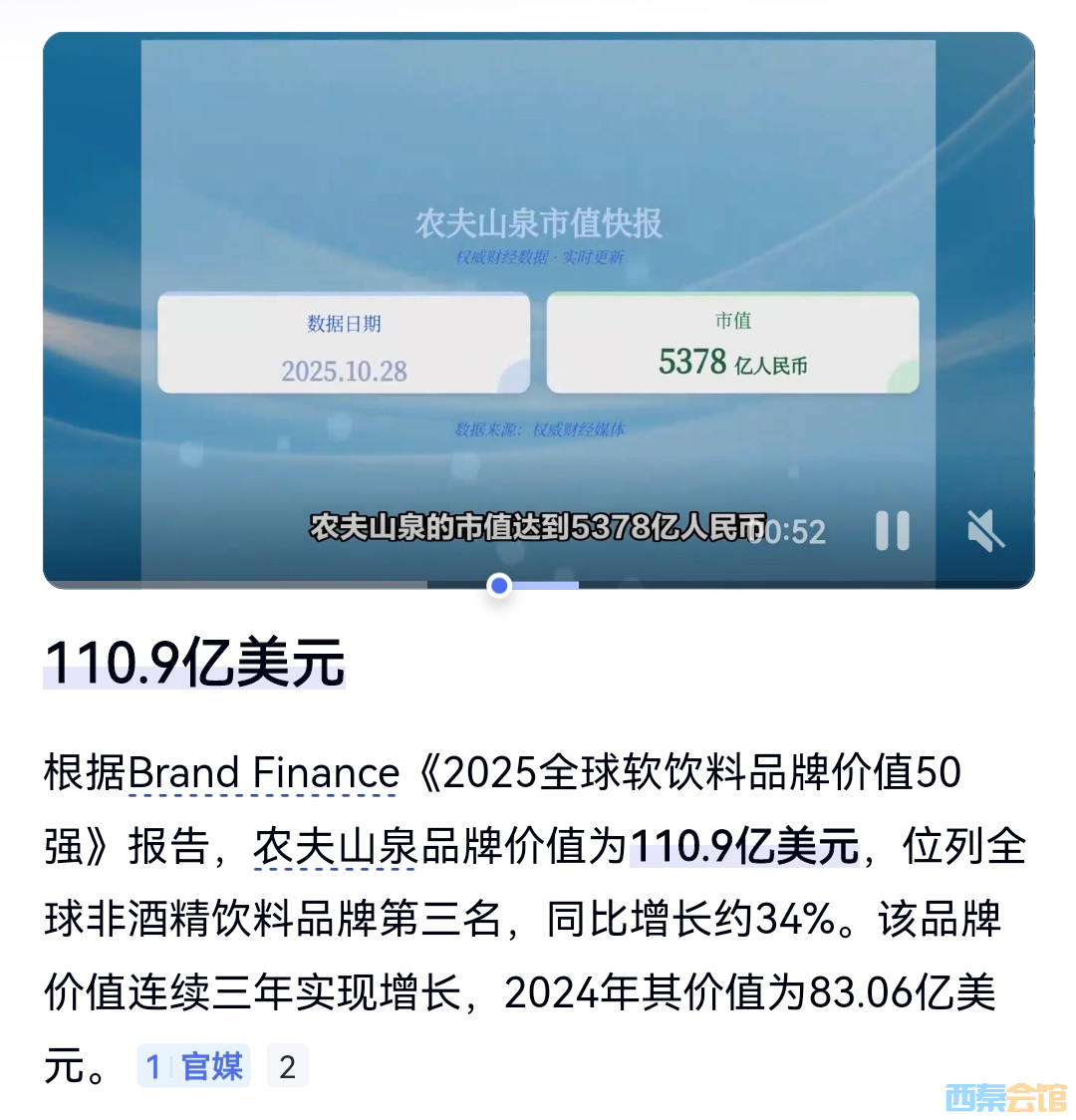Open the Brand Finance link
The width and height of the screenshot is (1076, 1120).
click(x=264, y=773)
